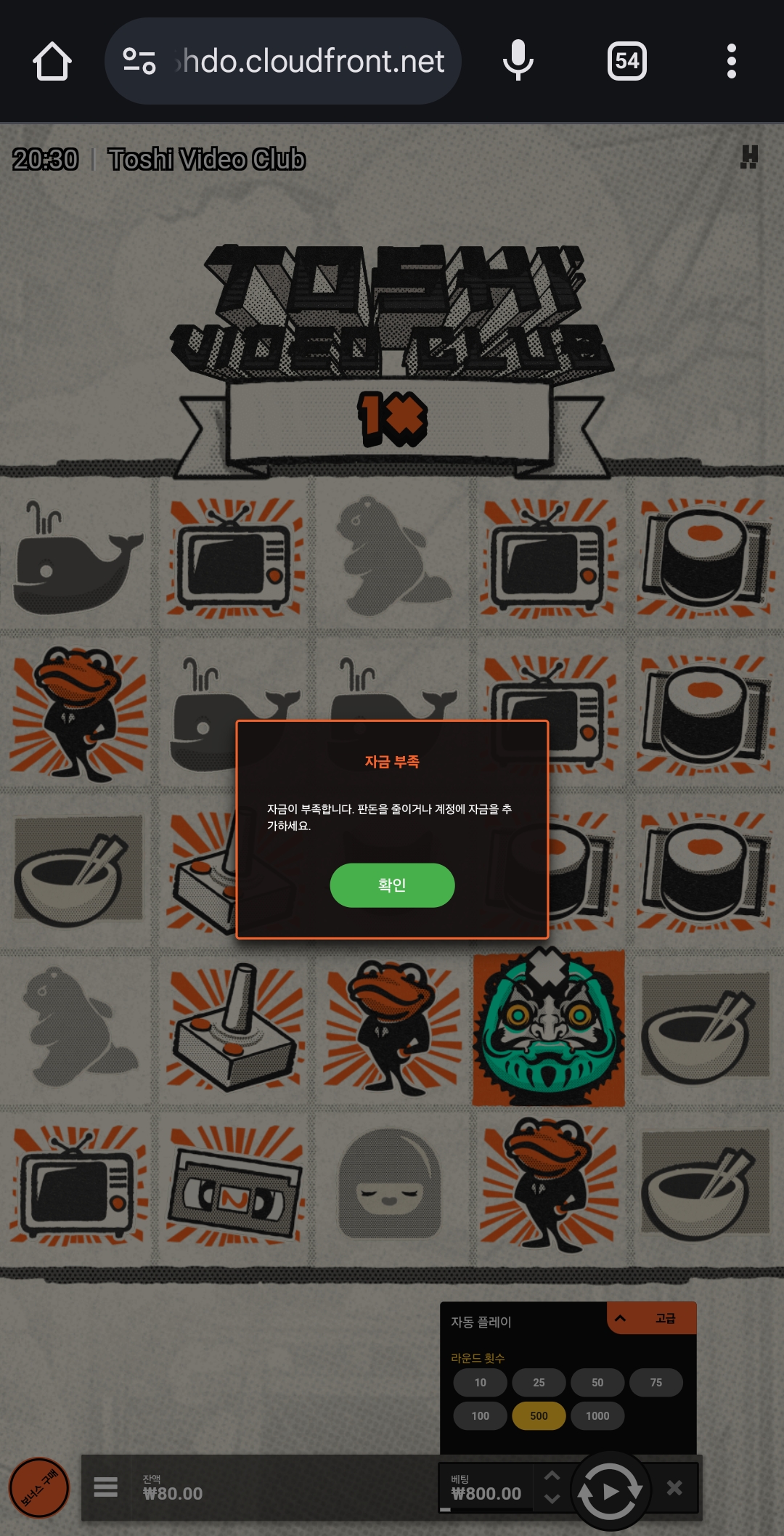Open the tab switcher showing 54 tabs
This screenshot has height=1536, width=784.
(x=626, y=61)
